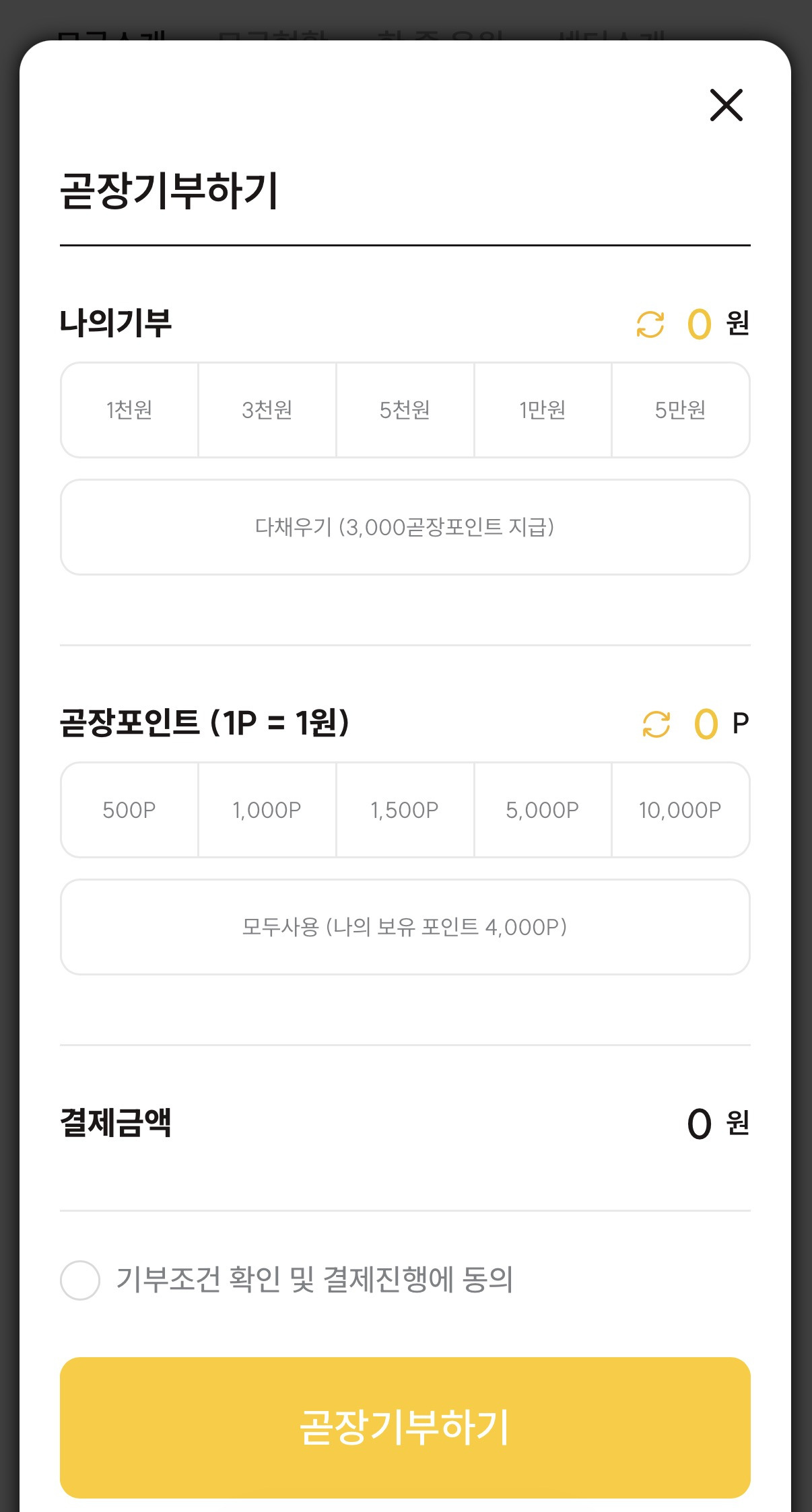Select the 1천원 donation amount

coord(129,410)
